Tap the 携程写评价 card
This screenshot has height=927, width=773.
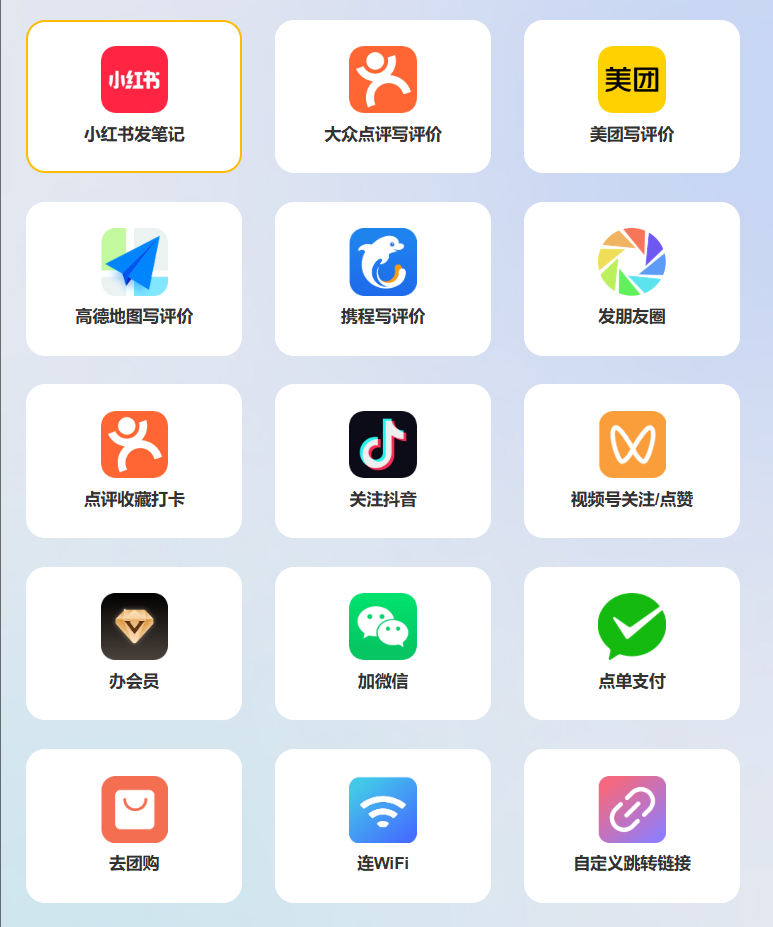(383, 279)
